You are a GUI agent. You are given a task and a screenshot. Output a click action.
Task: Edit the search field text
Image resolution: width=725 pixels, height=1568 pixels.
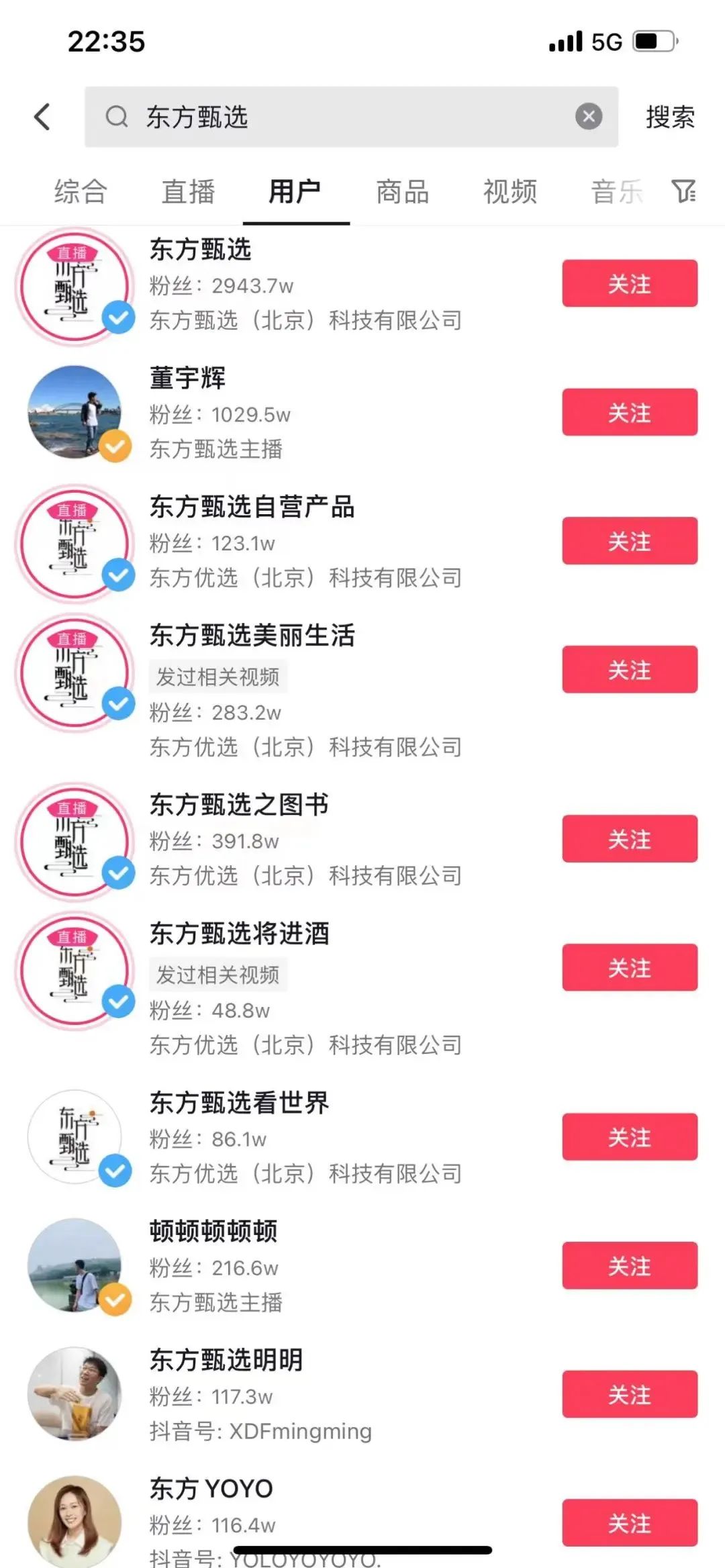[336, 117]
